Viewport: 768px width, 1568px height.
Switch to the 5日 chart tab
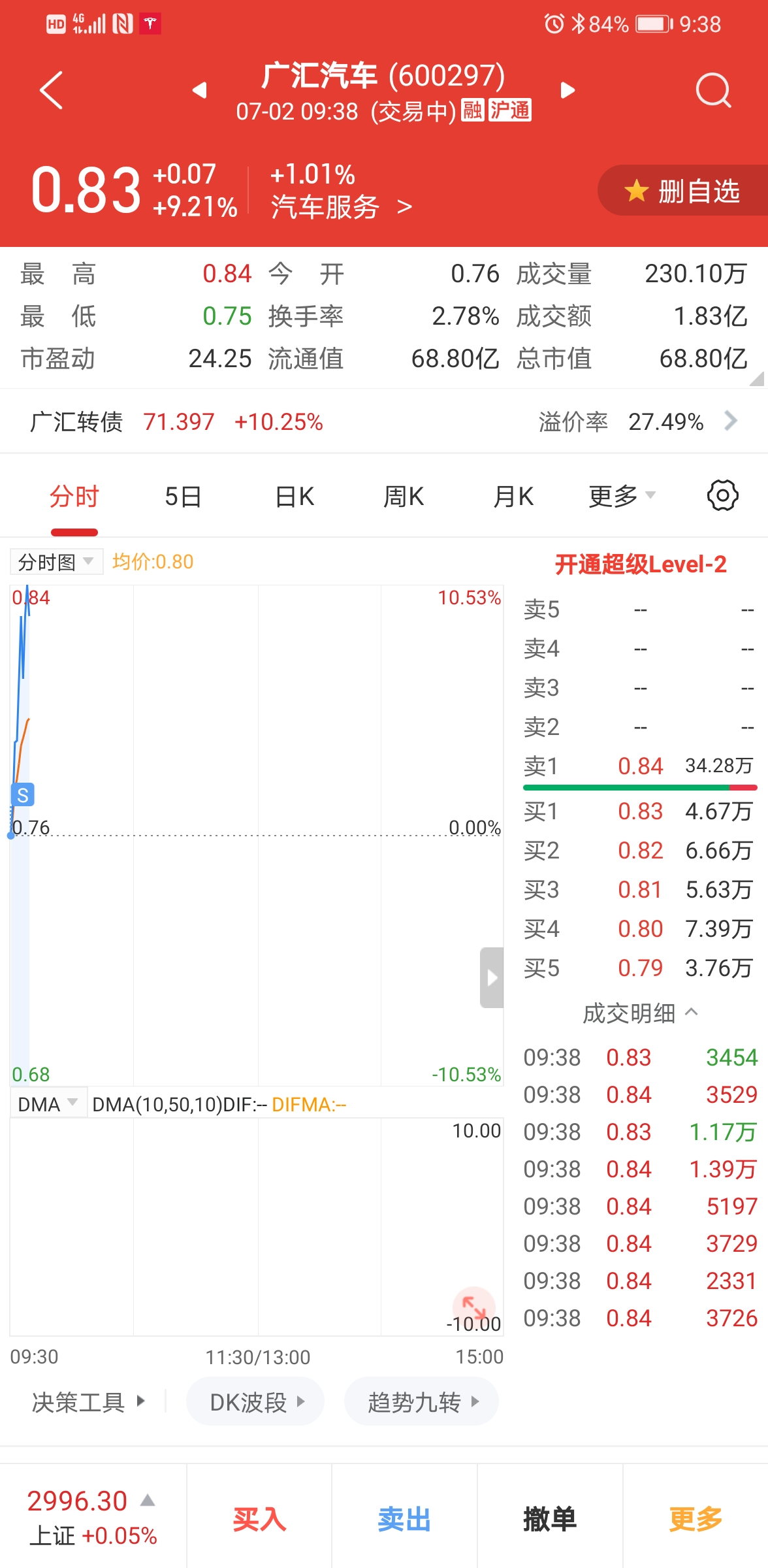click(x=182, y=497)
